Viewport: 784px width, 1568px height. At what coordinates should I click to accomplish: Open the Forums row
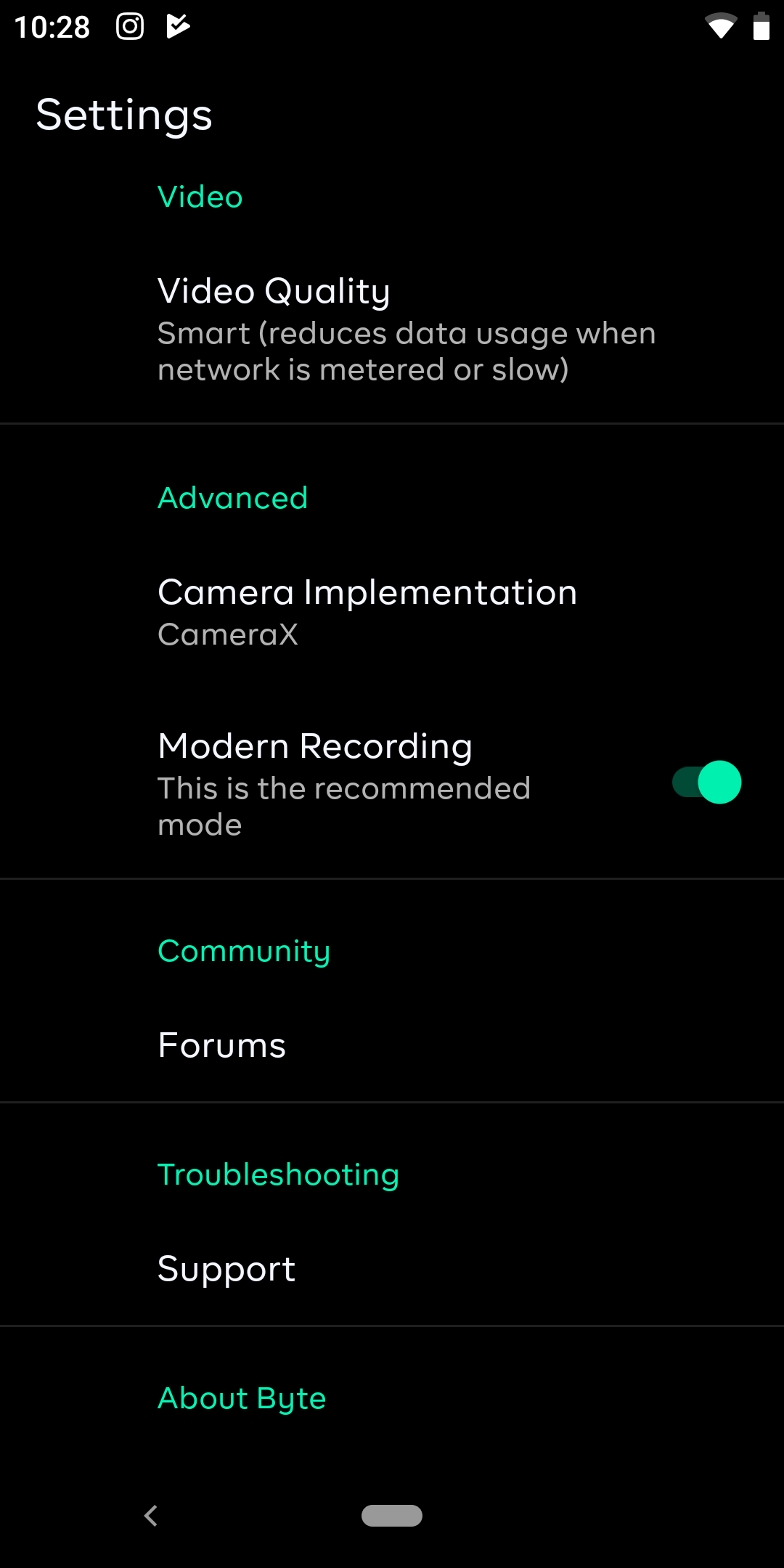pos(392,1045)
